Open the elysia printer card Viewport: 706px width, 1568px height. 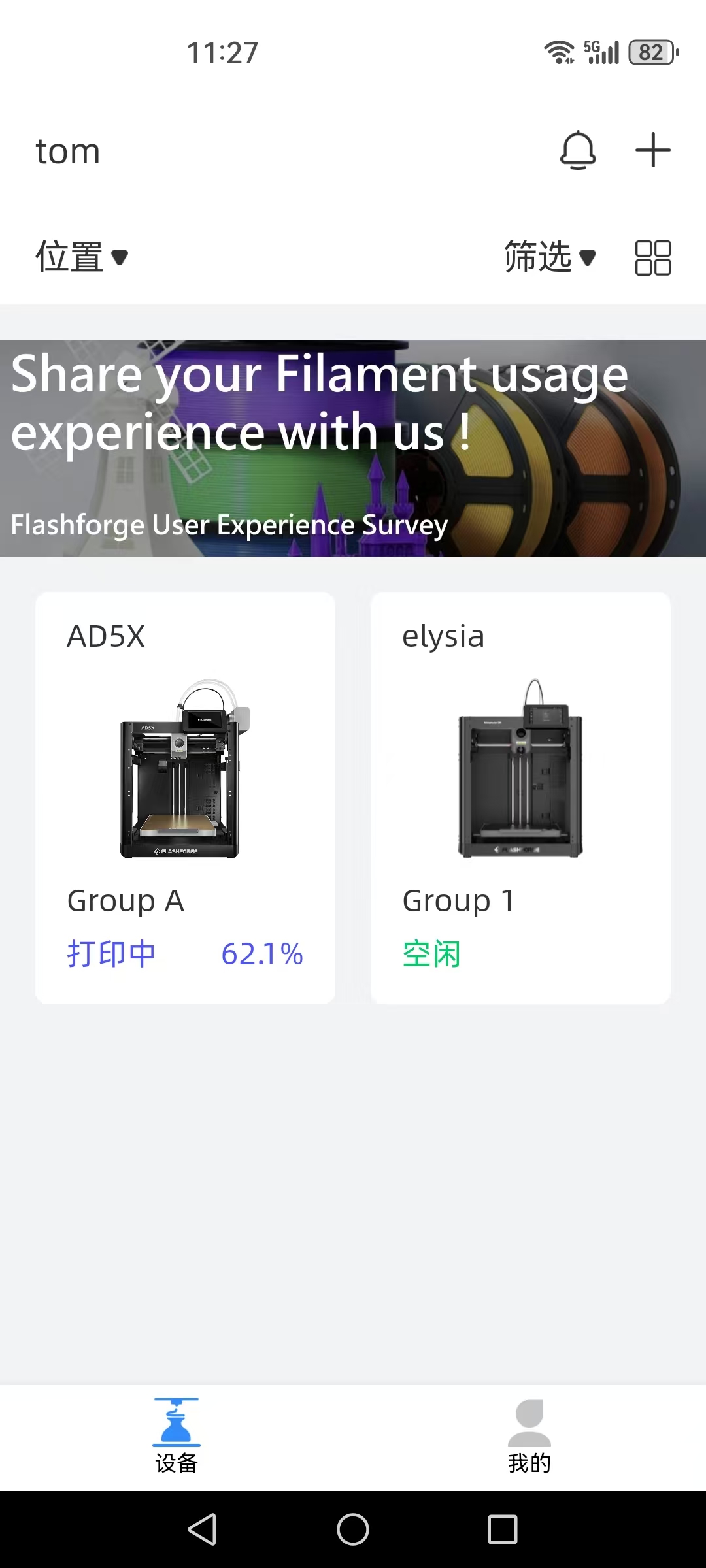click(520, 797)
